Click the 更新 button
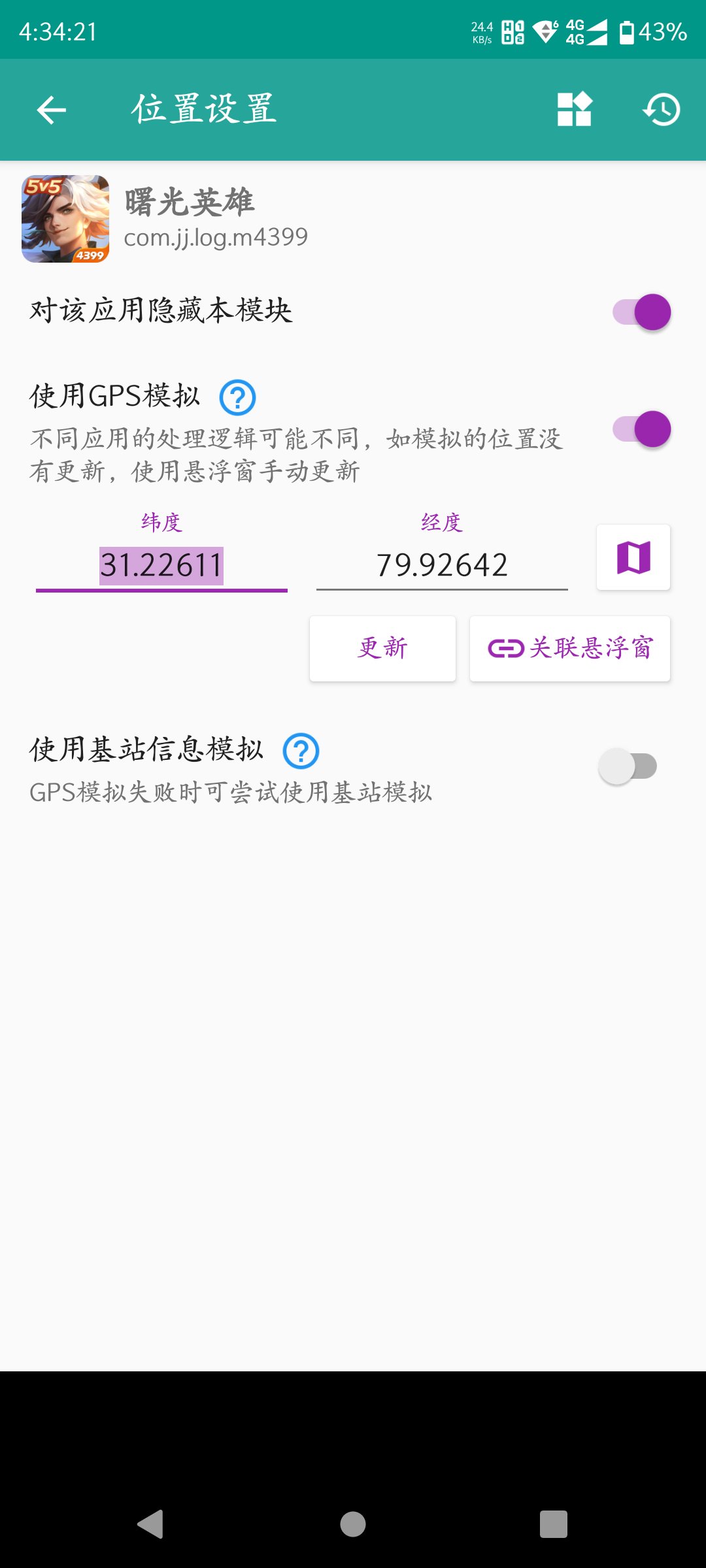Image resolution: width=706 pixels, height=1568 pixels. pos(382,647)
